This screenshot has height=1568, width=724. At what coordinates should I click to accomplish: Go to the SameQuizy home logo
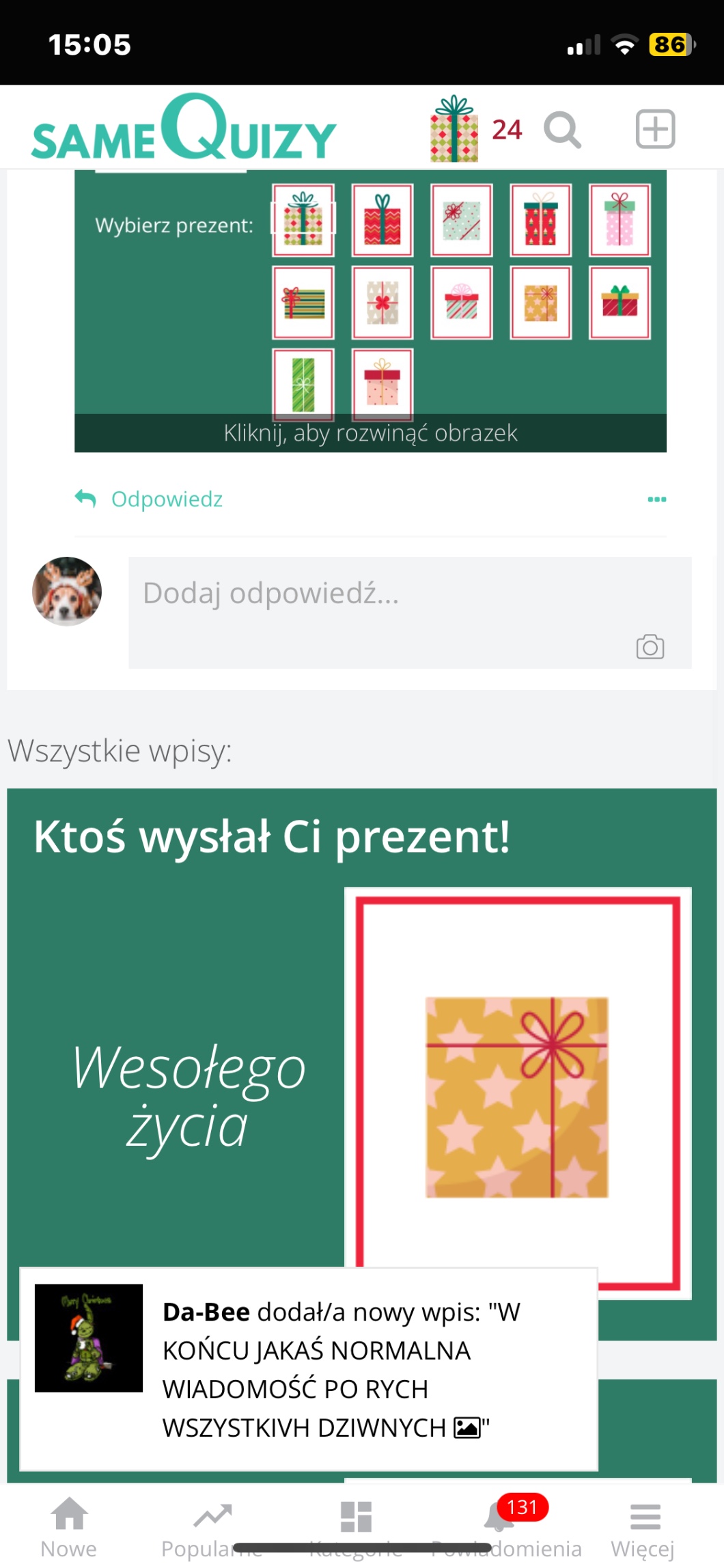tap(184, 129)
